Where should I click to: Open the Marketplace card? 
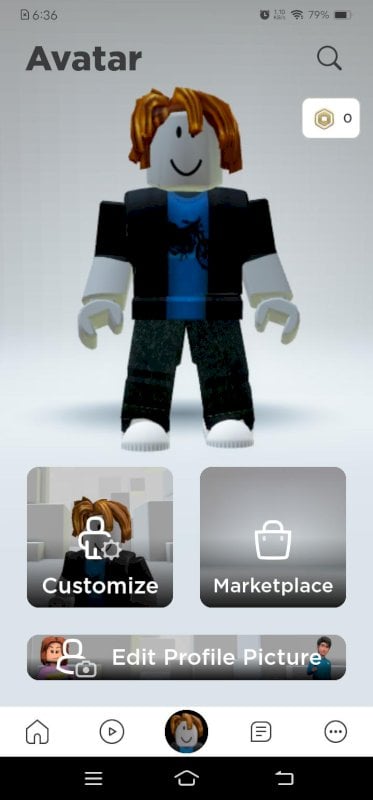click(273, 537)
